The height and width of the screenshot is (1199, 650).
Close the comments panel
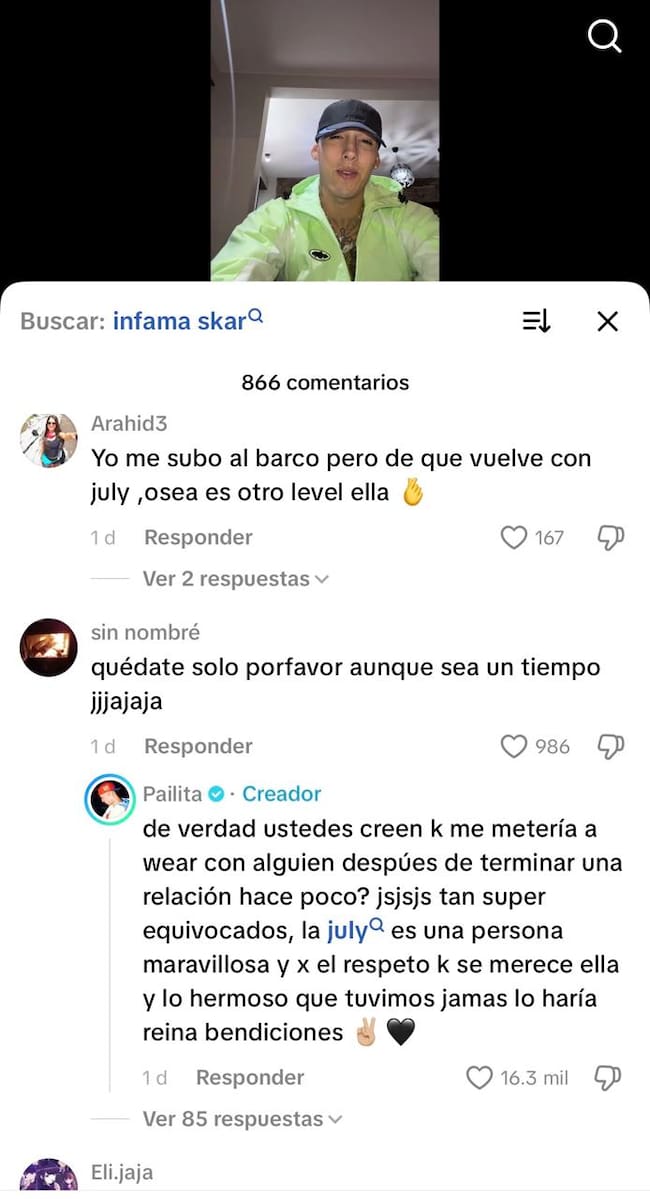pos(607,321)
